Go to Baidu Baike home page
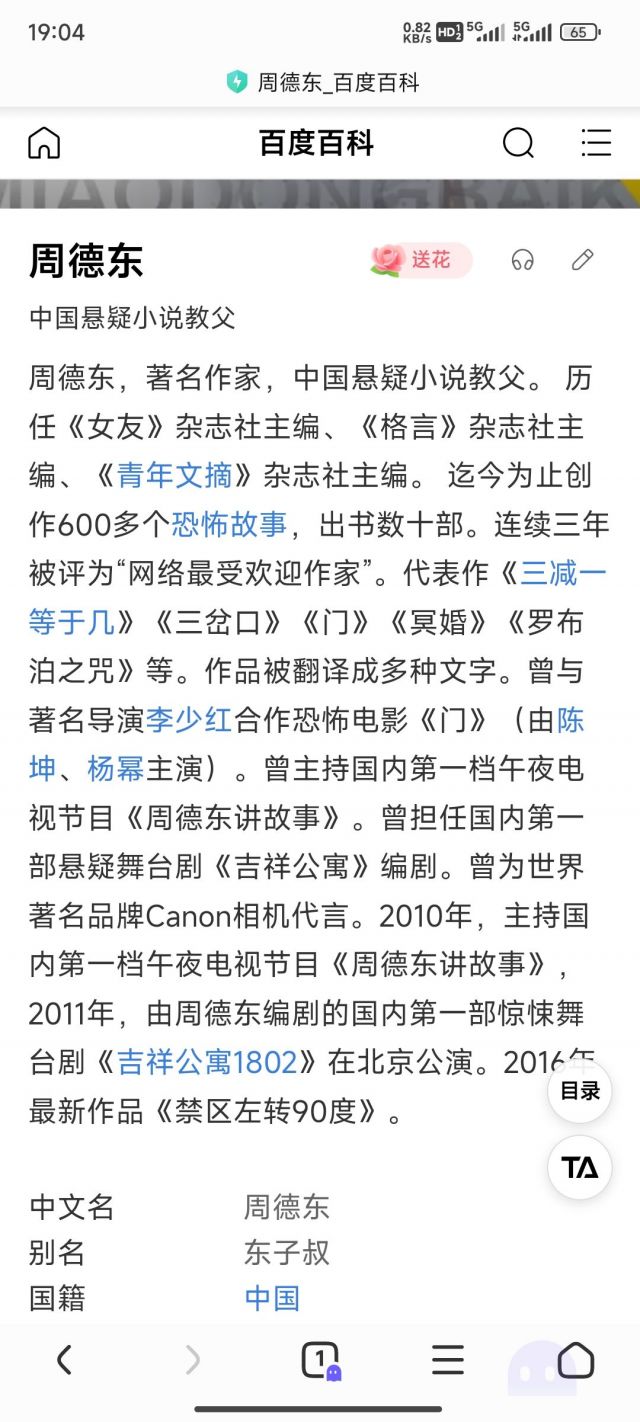 [x=44, y=143]
